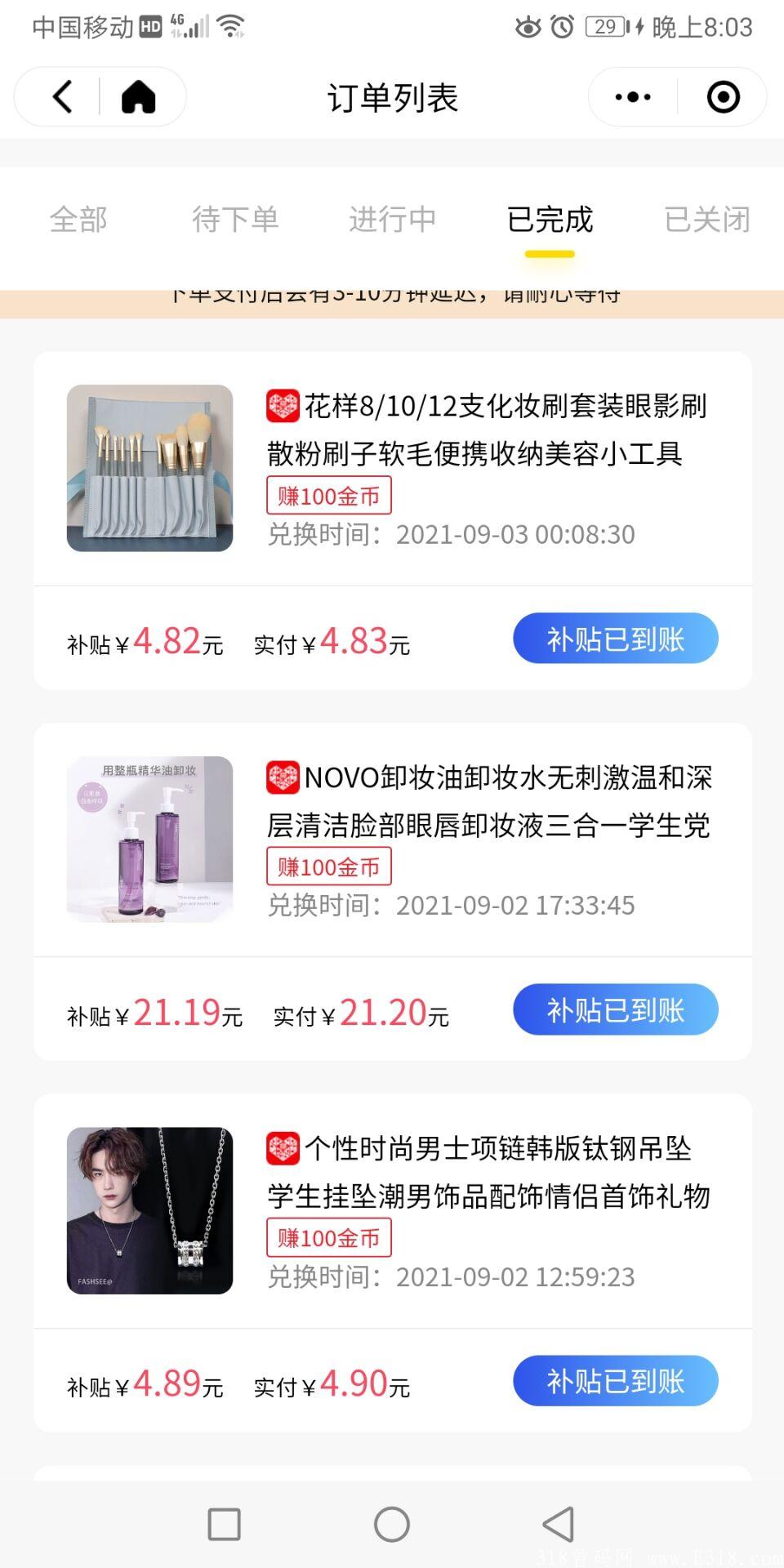
Task: Select the 进行中 tab
Action: [x=392, y=219]
